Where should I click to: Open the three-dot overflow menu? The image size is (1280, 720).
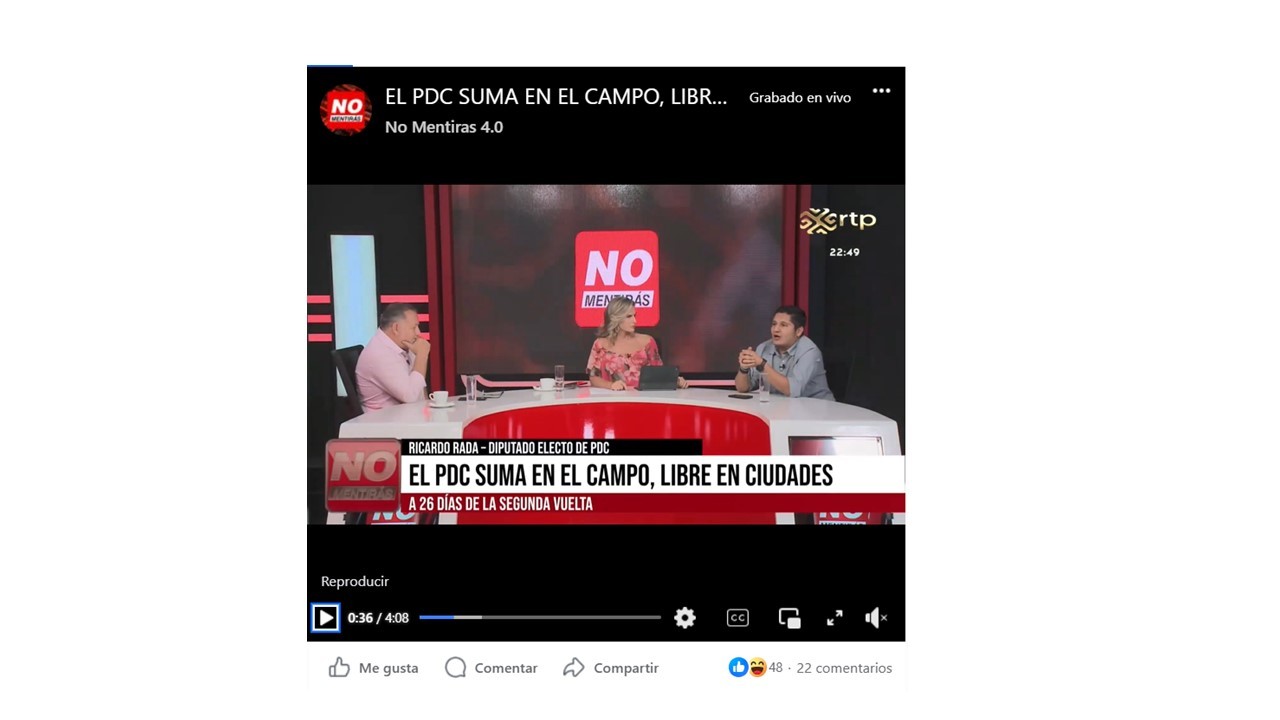tap(881, 91)
